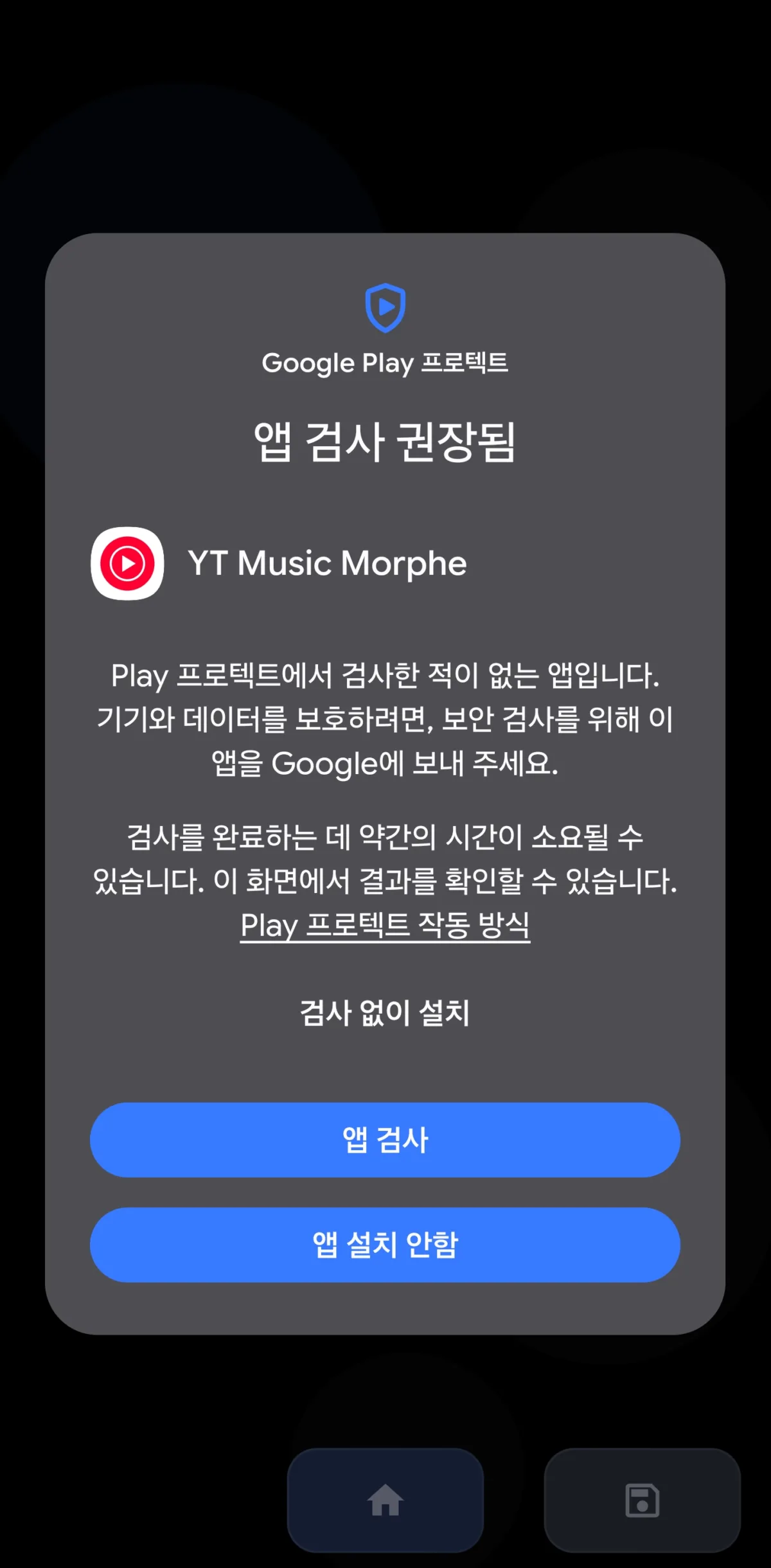
Task: Choose '검사 없이 설치' to skip scanning
Action: [384, 1011]
